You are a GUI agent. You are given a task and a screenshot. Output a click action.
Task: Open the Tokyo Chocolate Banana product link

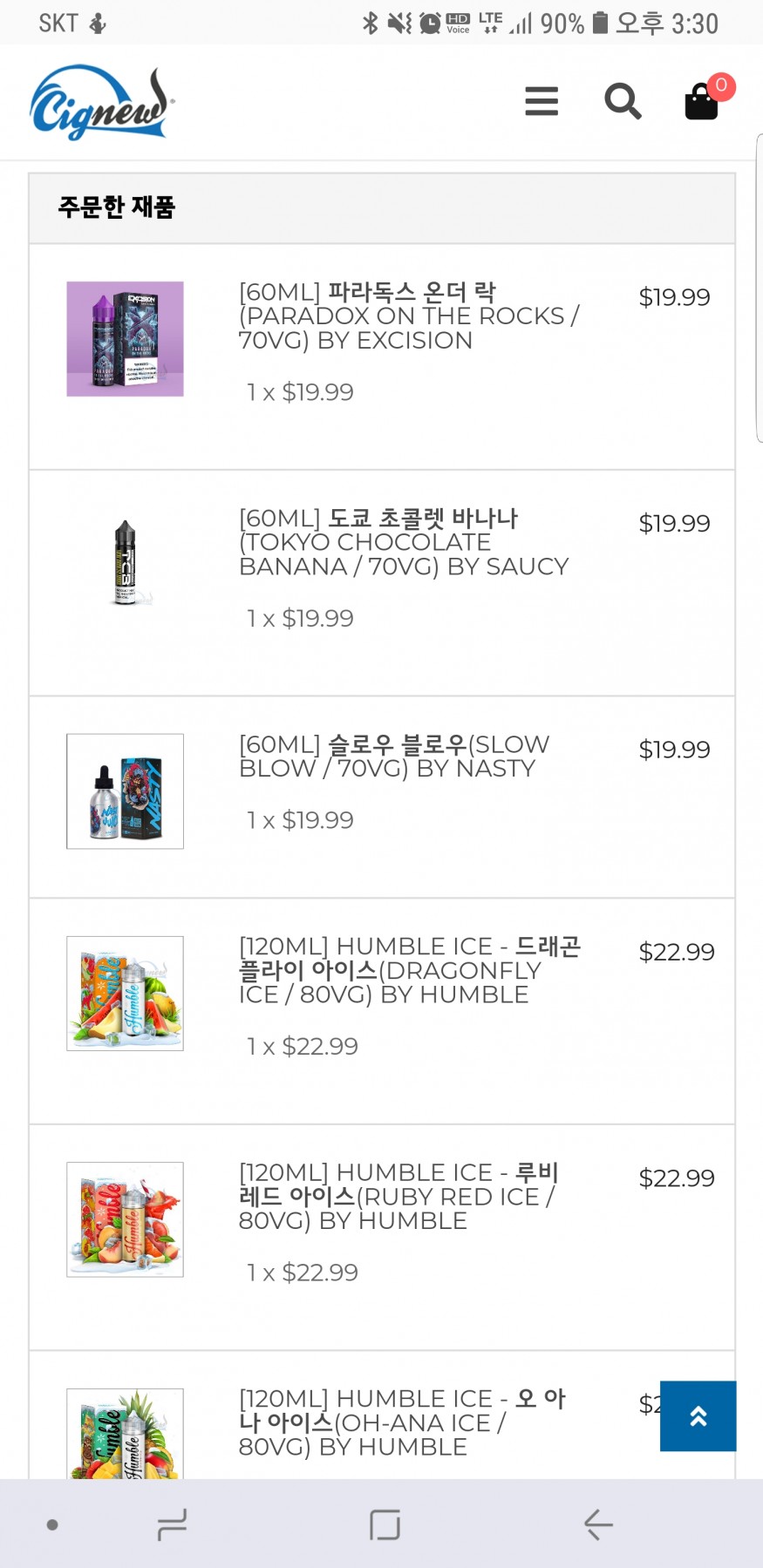404,542
